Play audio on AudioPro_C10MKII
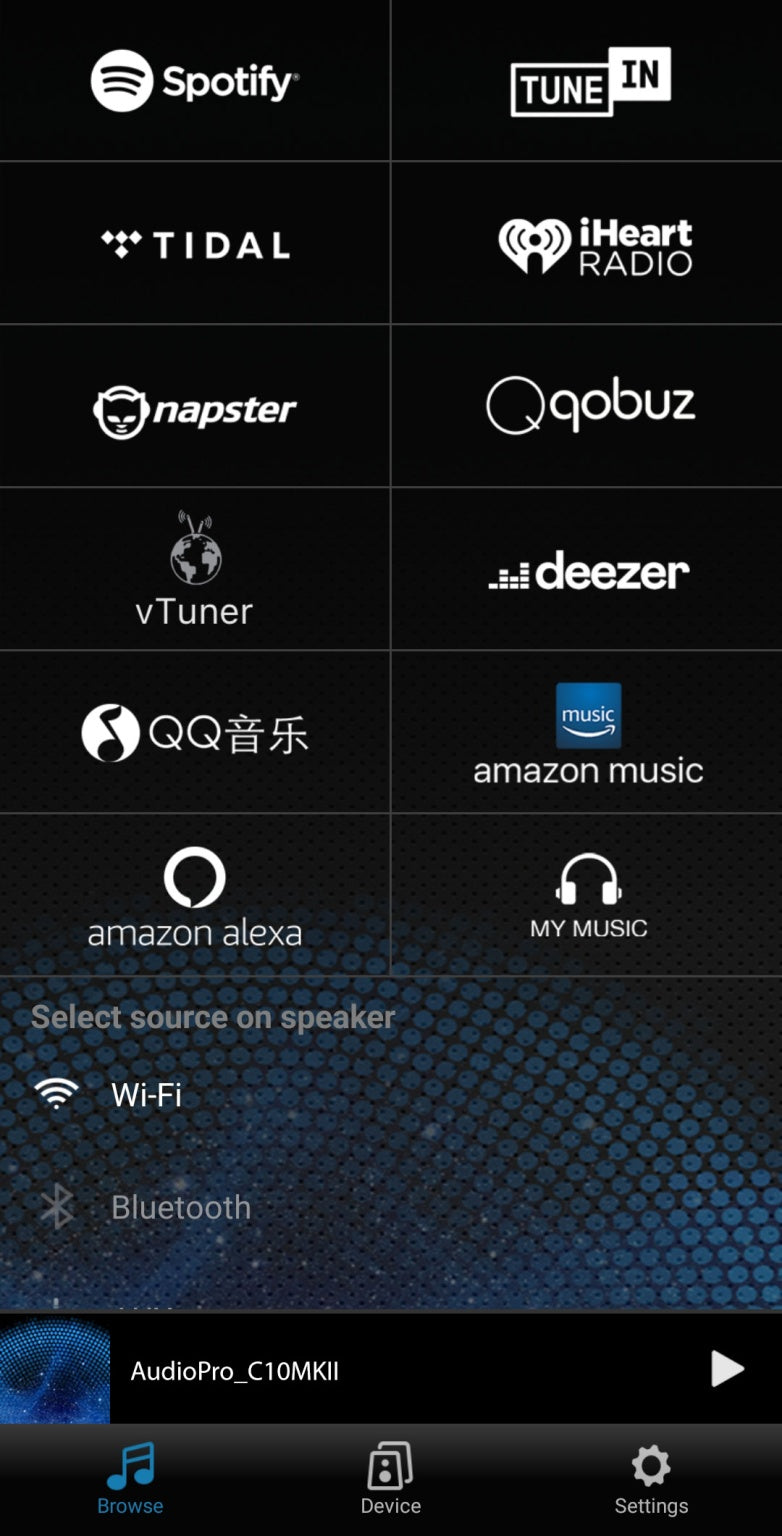This screenshot has height=1536, width=782. point(727,1369)
